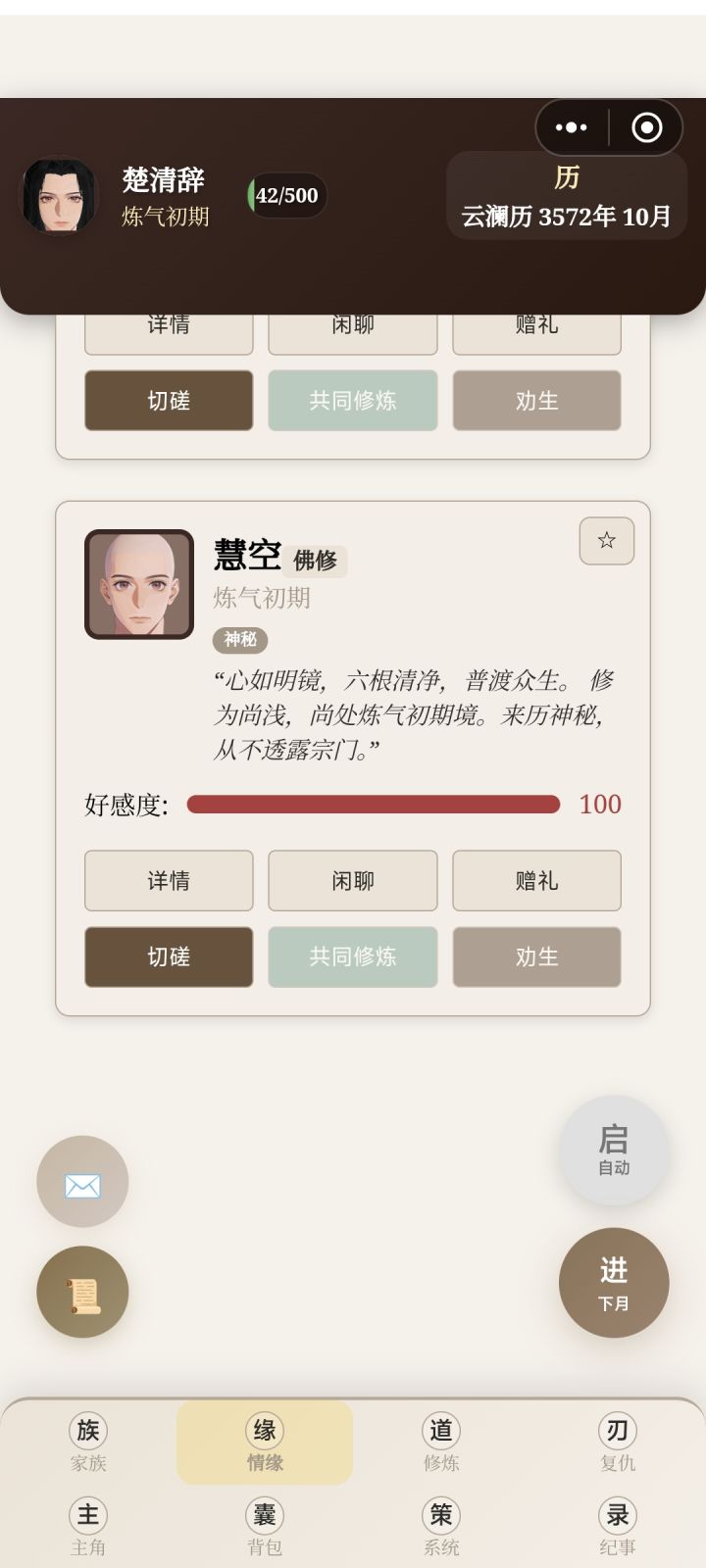
Task: Open the 复仇 revenge panel
Action: click(616, 1441)
